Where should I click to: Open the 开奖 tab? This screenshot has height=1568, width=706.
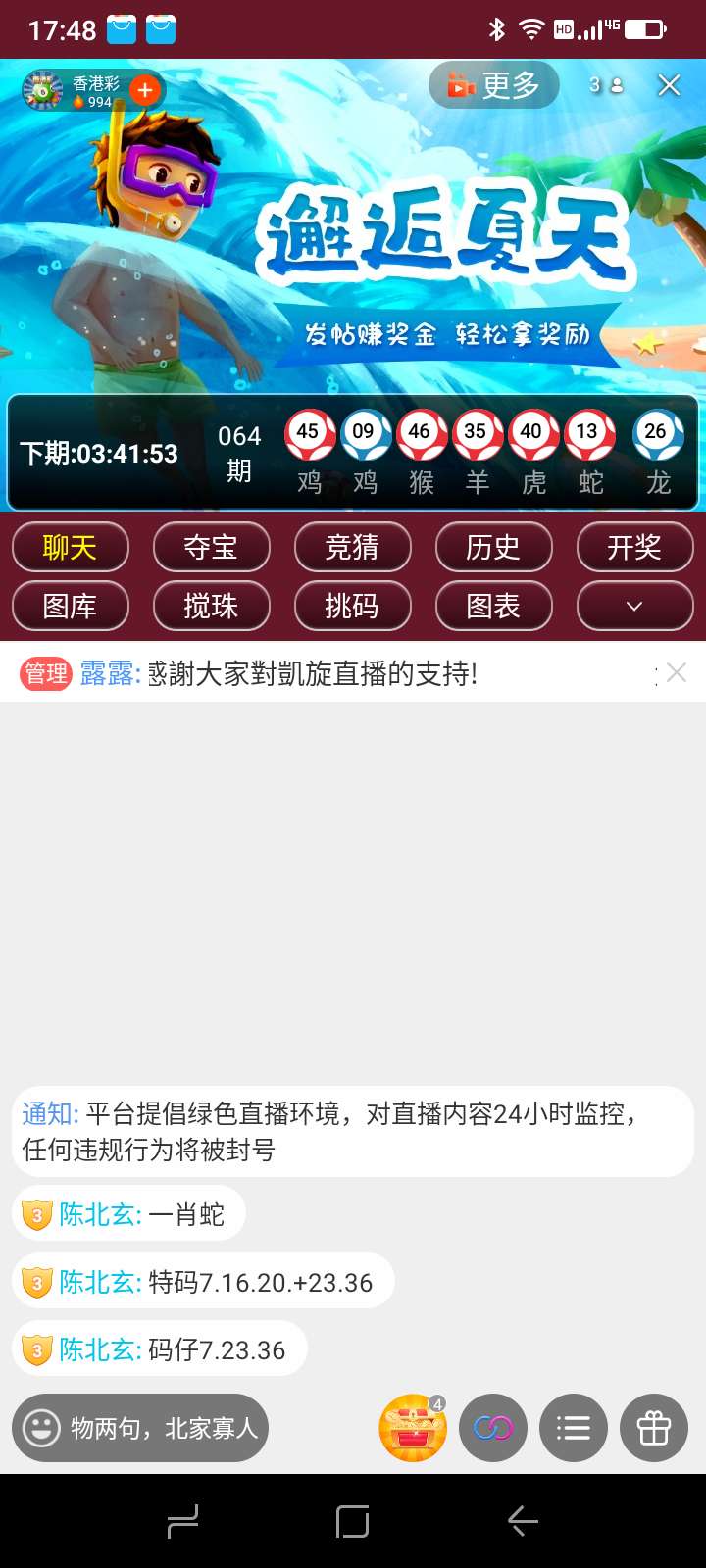634,547
